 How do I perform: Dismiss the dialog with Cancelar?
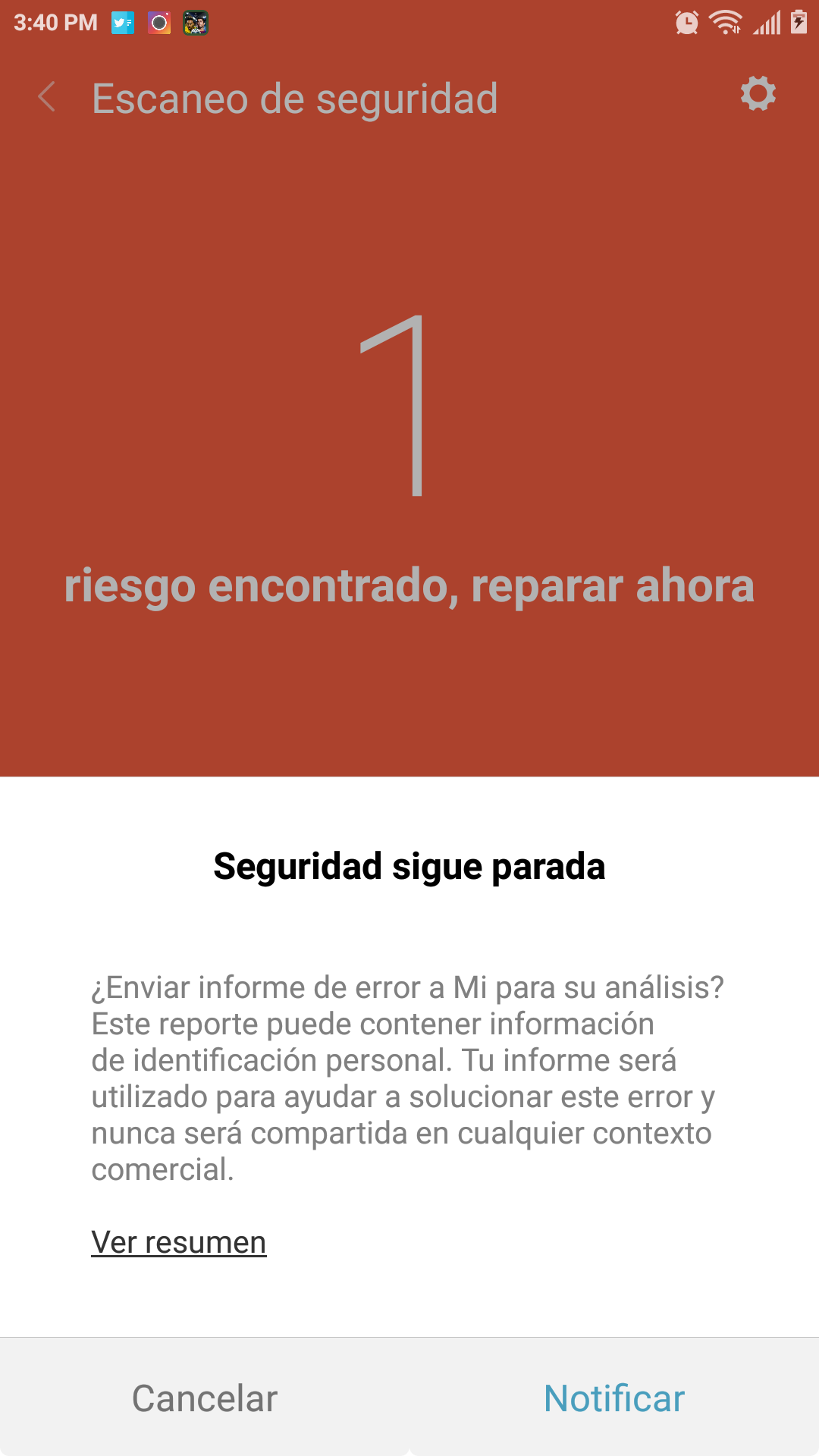tap(205, 1398)
